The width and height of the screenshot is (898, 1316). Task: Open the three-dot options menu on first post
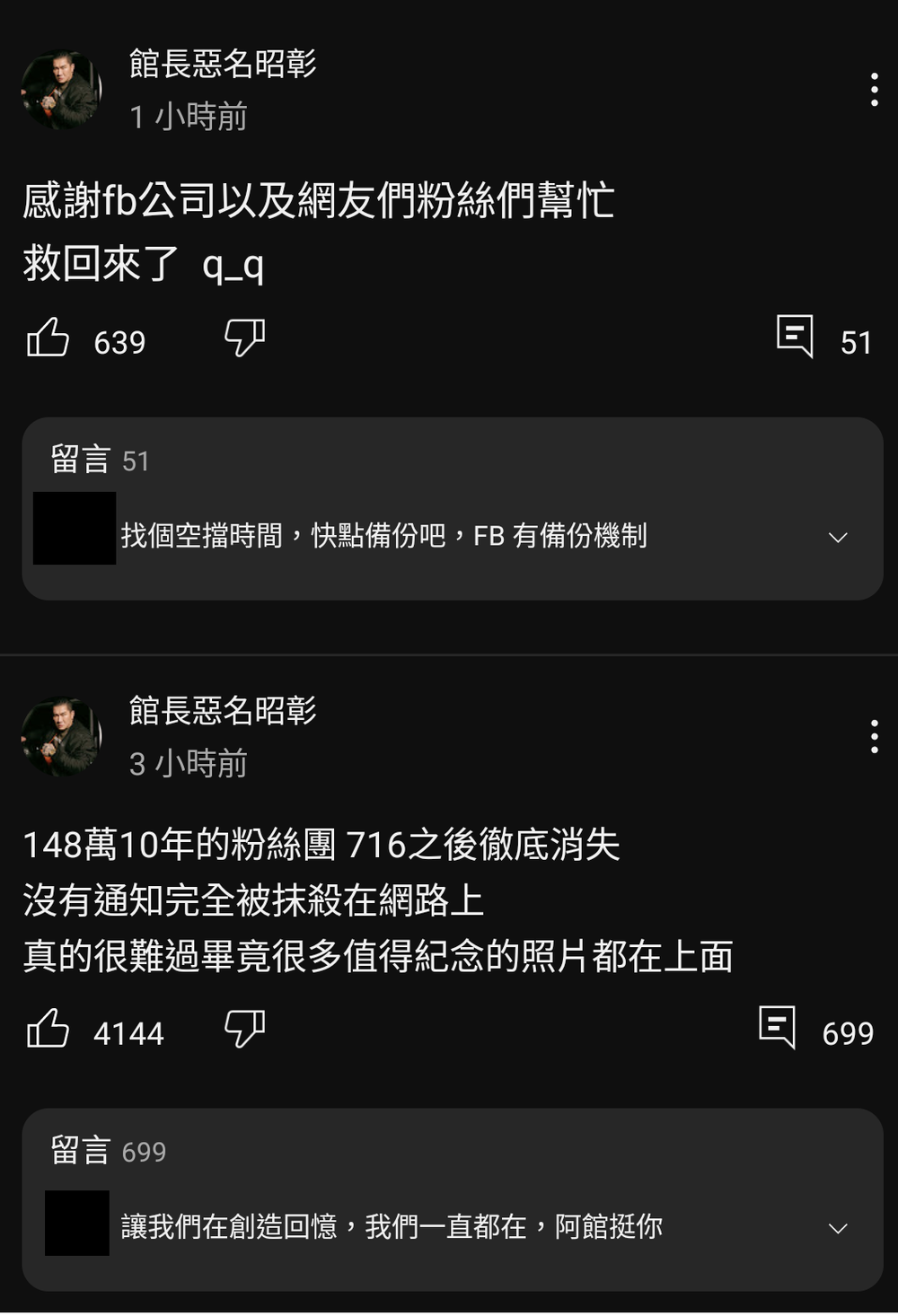click(875, 90)
